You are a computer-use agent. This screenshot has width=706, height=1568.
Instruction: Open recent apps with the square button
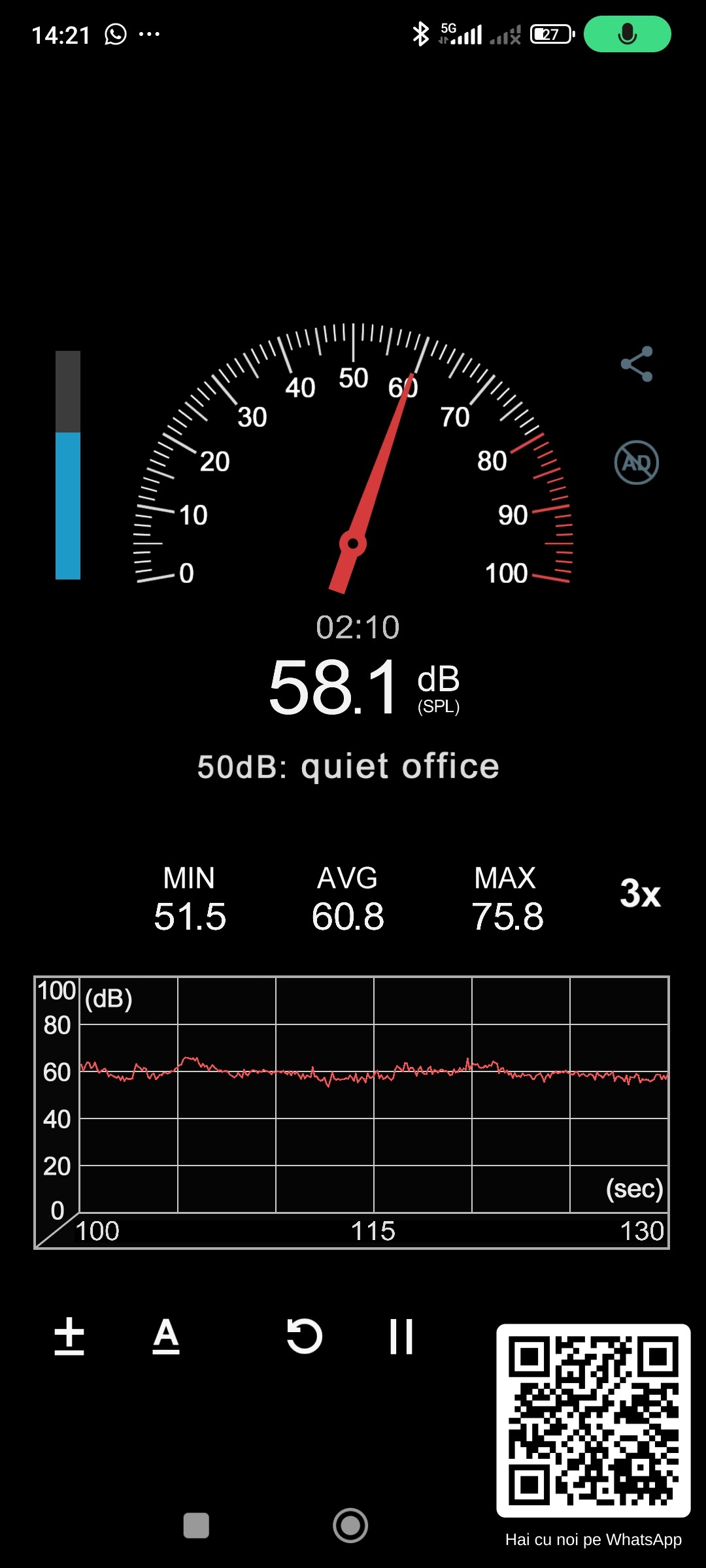[196, 1526]
